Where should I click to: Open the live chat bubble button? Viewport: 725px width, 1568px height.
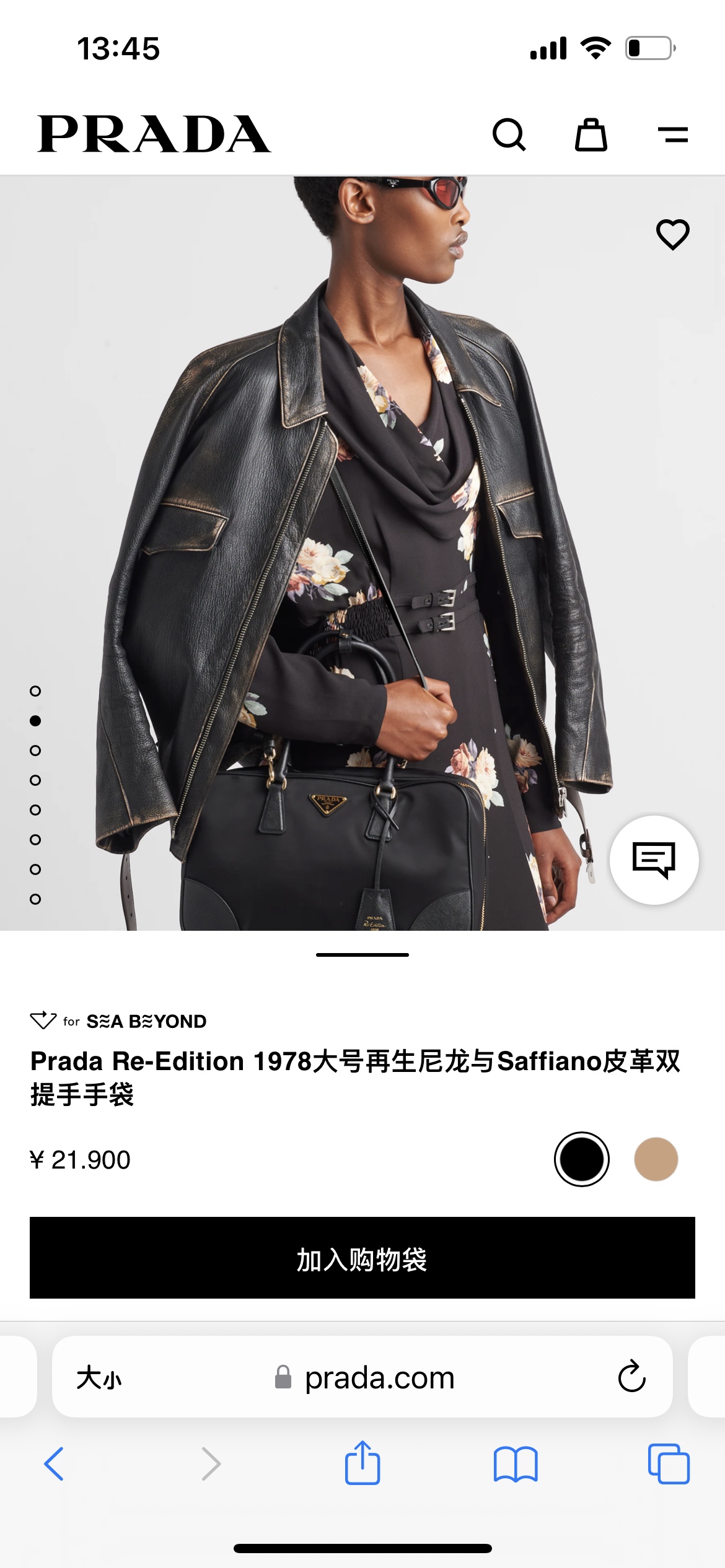coord(654,860)
